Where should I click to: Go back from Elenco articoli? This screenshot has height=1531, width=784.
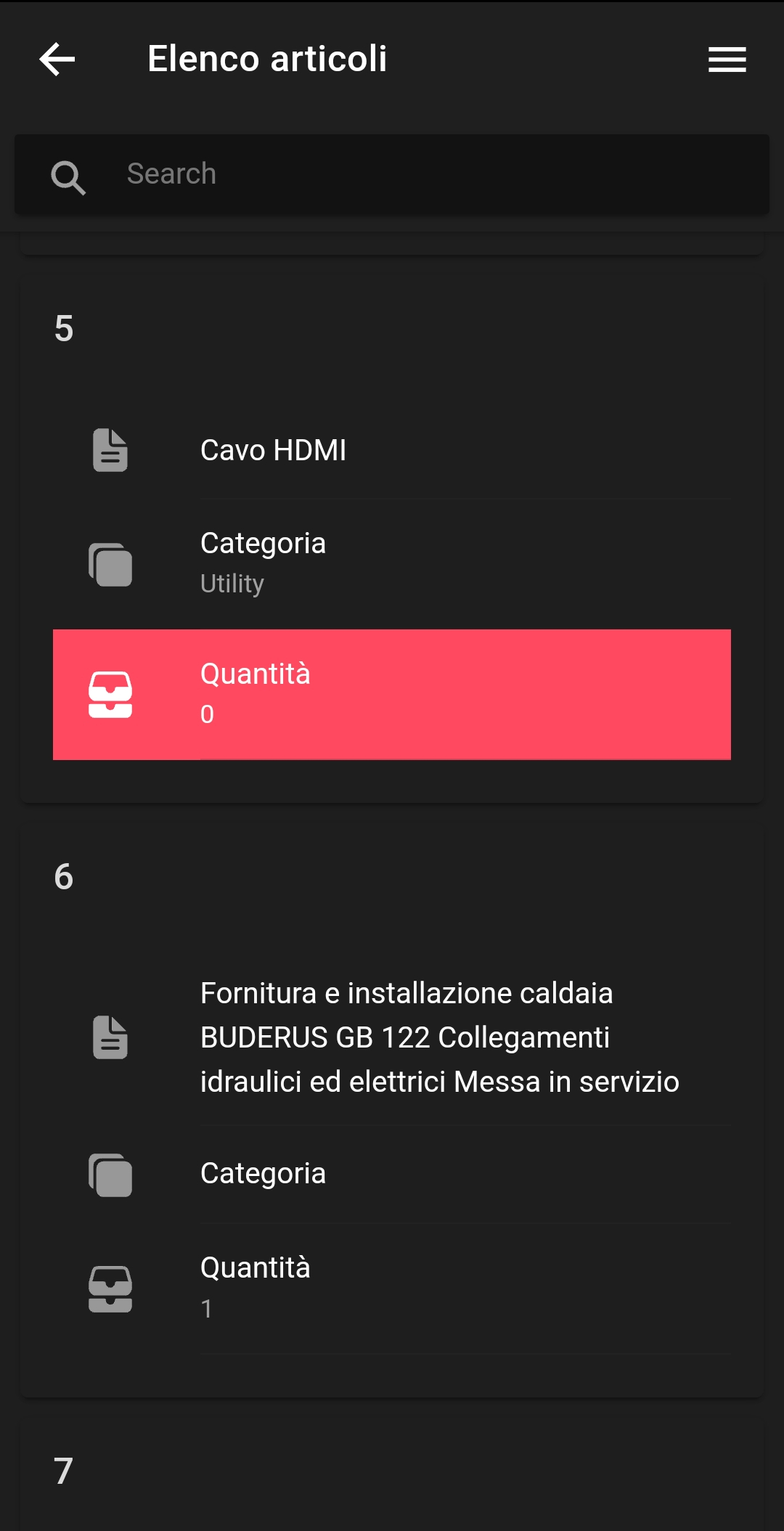(57, 59)
